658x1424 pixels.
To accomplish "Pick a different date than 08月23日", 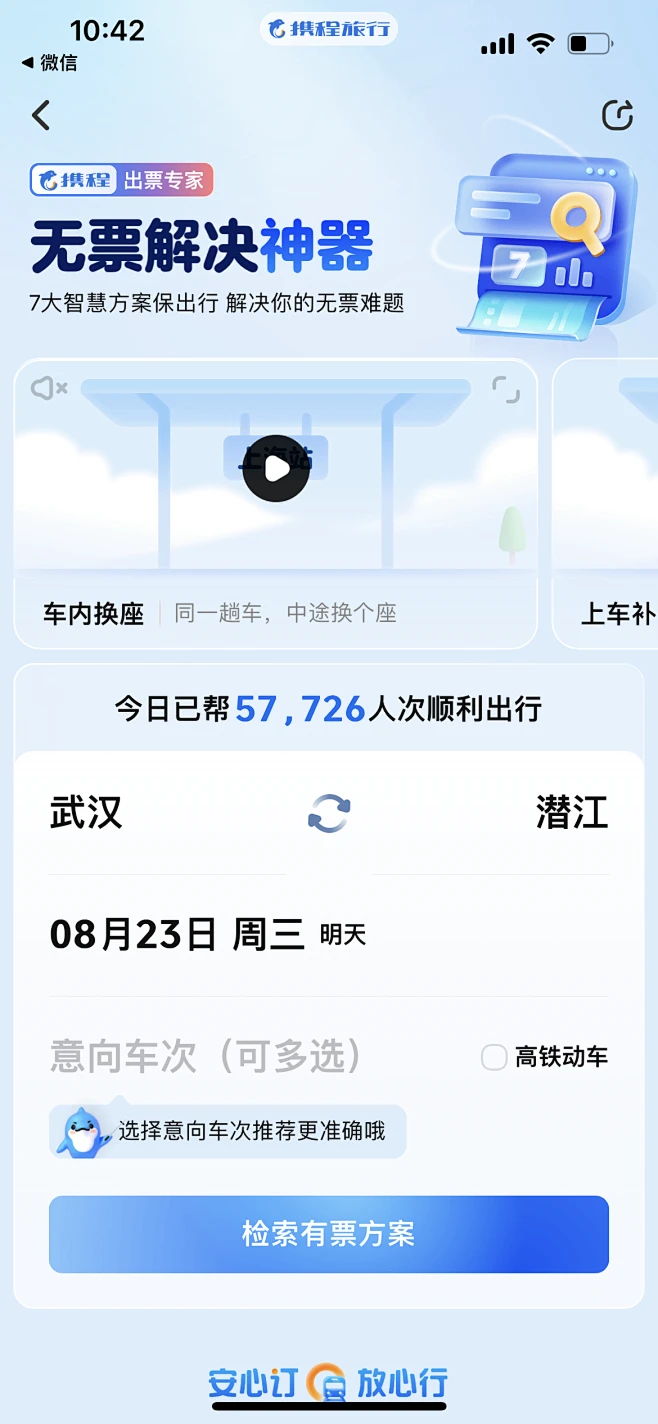I will click(208, 935).
